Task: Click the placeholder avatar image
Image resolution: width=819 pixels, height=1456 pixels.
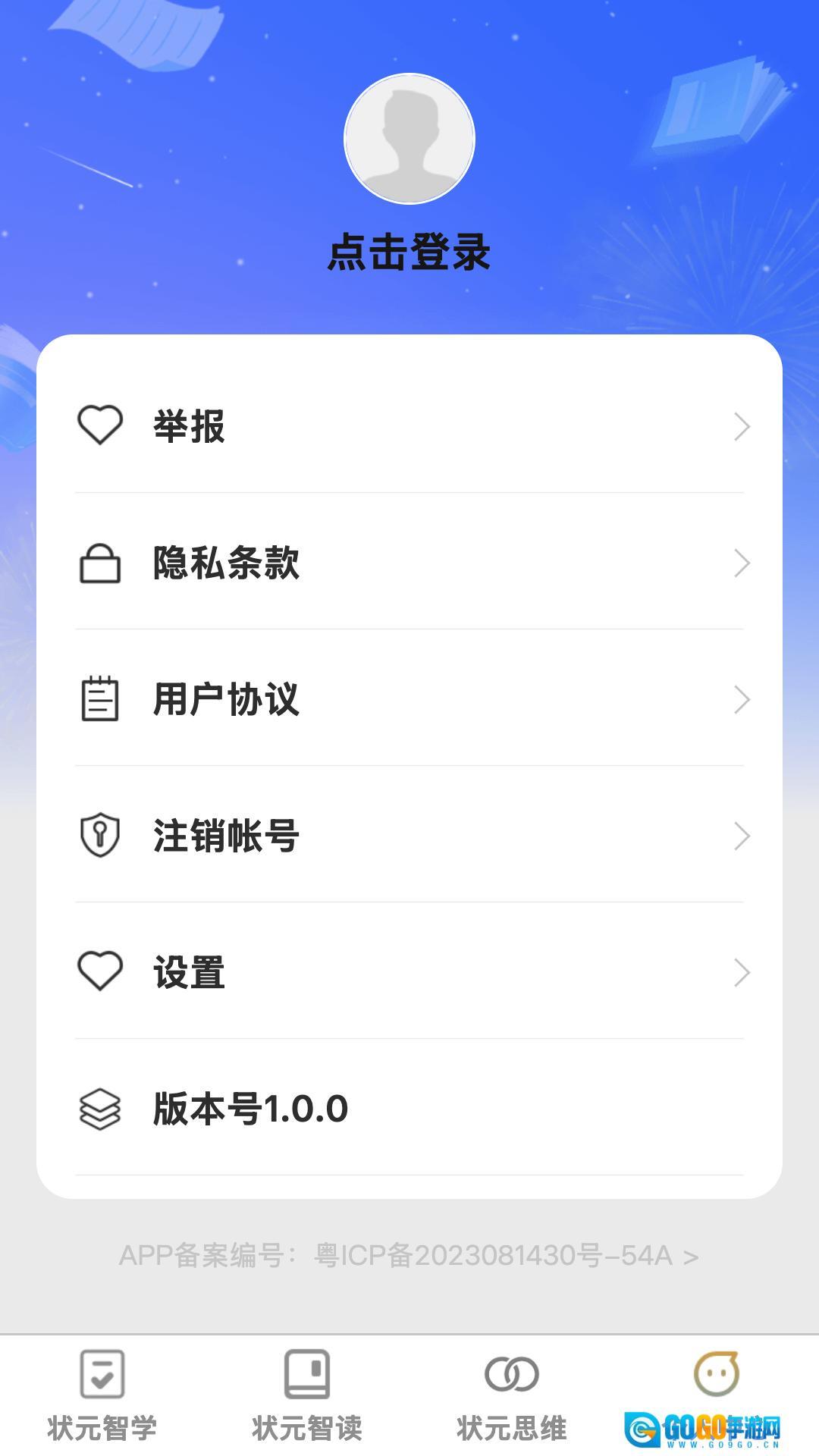Action: click(x=409, y=140)
